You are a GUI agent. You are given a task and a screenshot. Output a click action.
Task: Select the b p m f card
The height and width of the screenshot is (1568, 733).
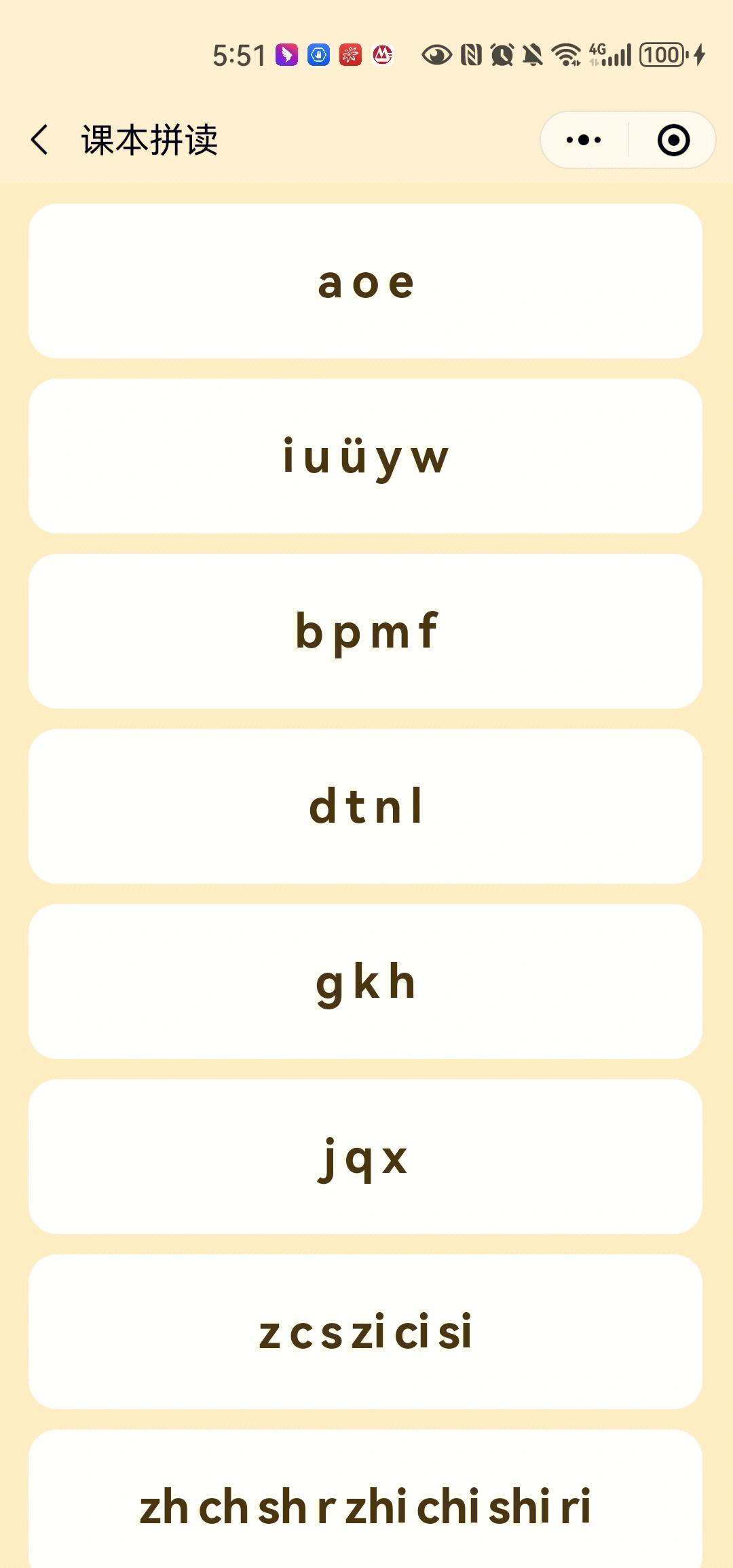pyautogui.click(x=365, y=631)
